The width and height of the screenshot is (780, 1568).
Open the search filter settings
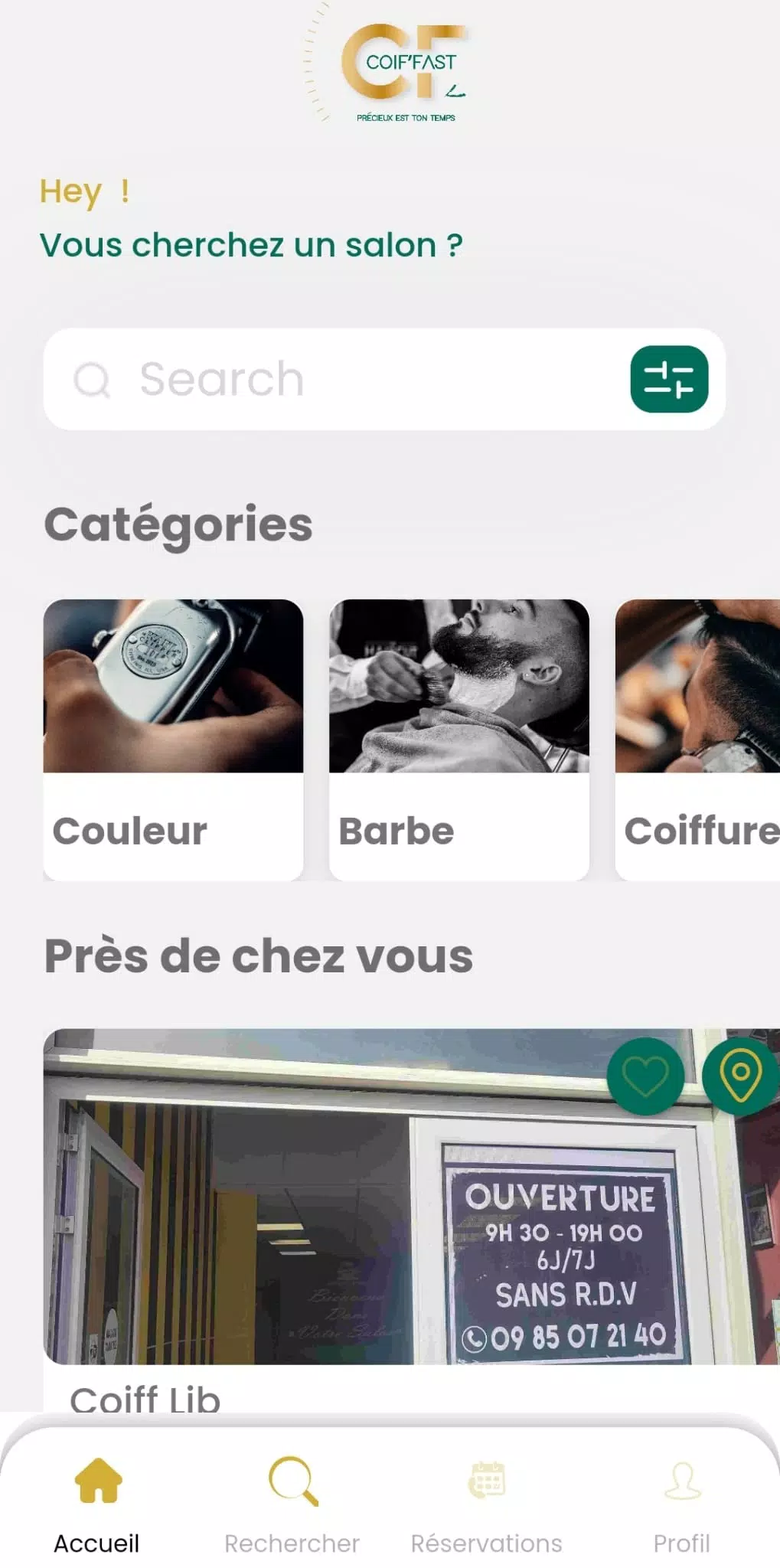(668, 379)
